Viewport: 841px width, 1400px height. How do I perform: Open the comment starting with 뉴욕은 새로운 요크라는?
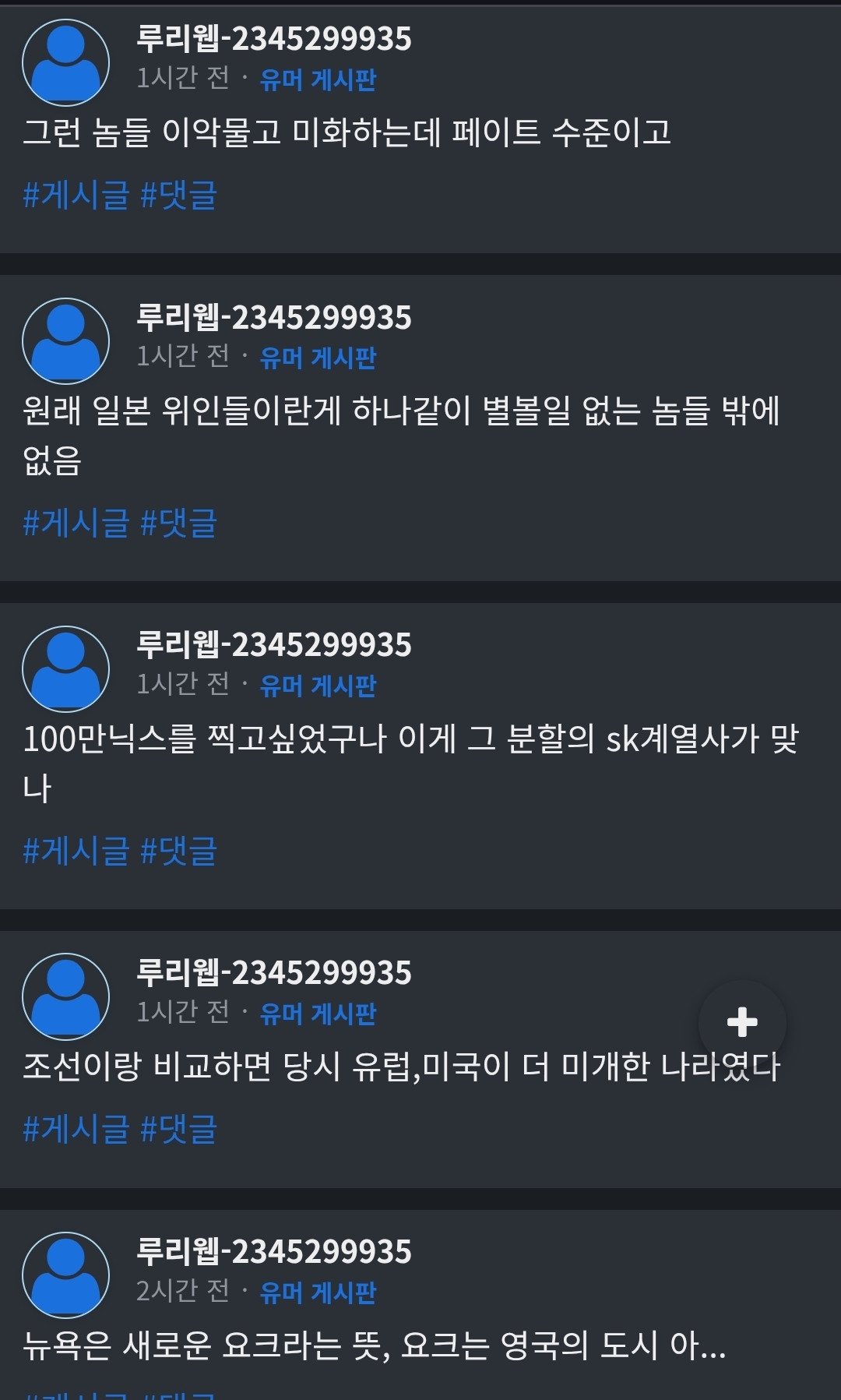(374, 1345)
